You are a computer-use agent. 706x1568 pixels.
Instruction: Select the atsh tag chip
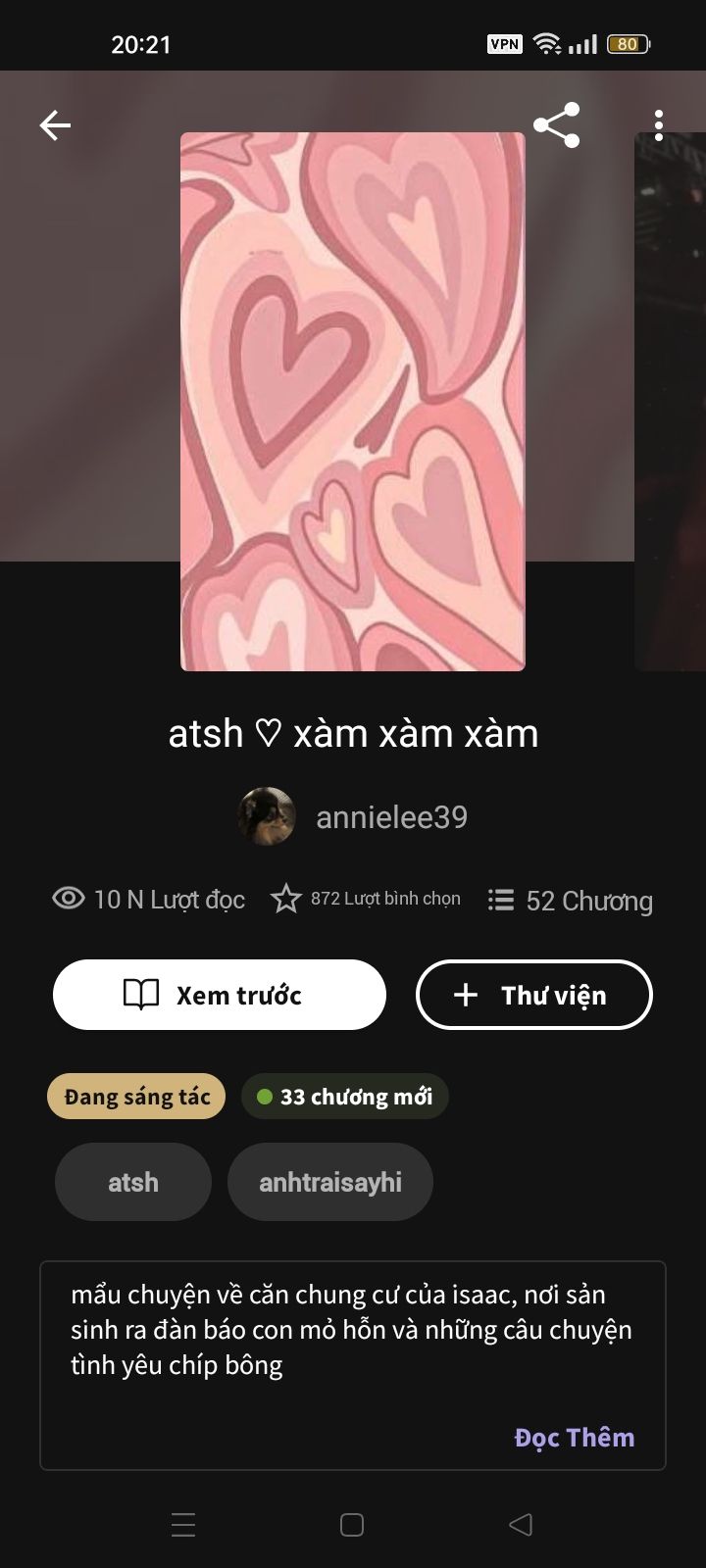click(x=133, y=1182)
